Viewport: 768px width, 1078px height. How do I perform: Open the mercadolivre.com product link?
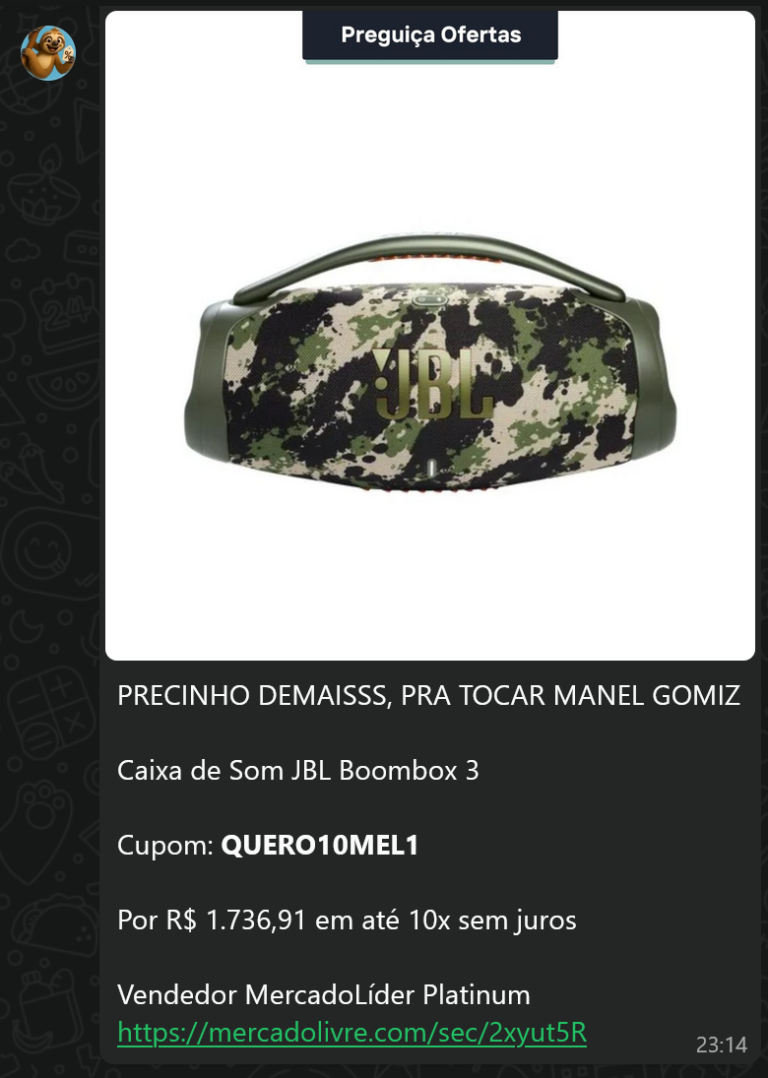351,1032
